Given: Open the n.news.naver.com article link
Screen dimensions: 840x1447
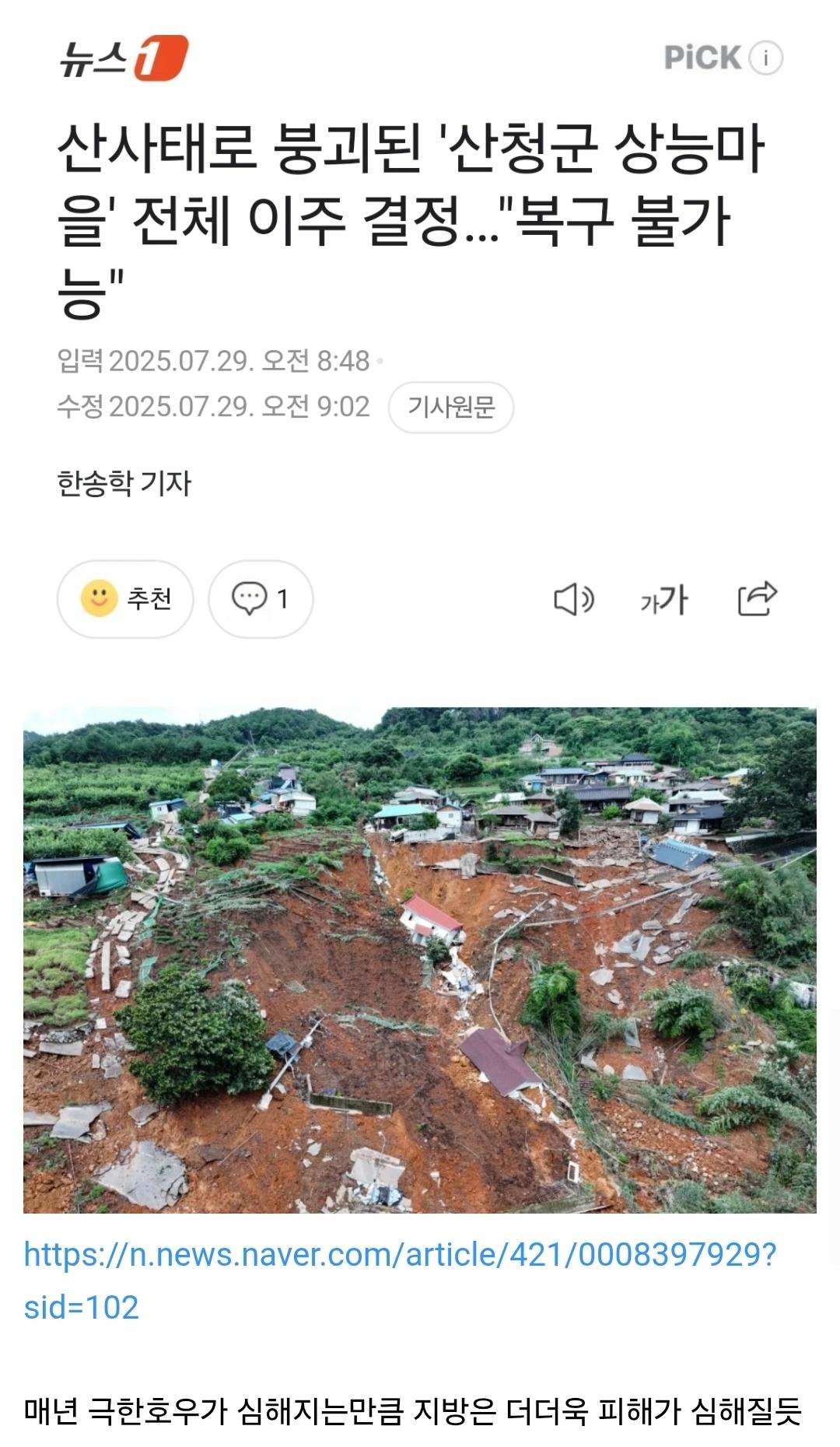Looking at the screenshot, I should click(400, 1254).
